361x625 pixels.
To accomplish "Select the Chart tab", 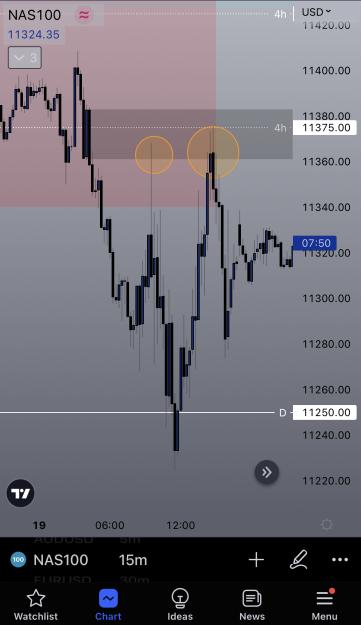I will 108,605.
